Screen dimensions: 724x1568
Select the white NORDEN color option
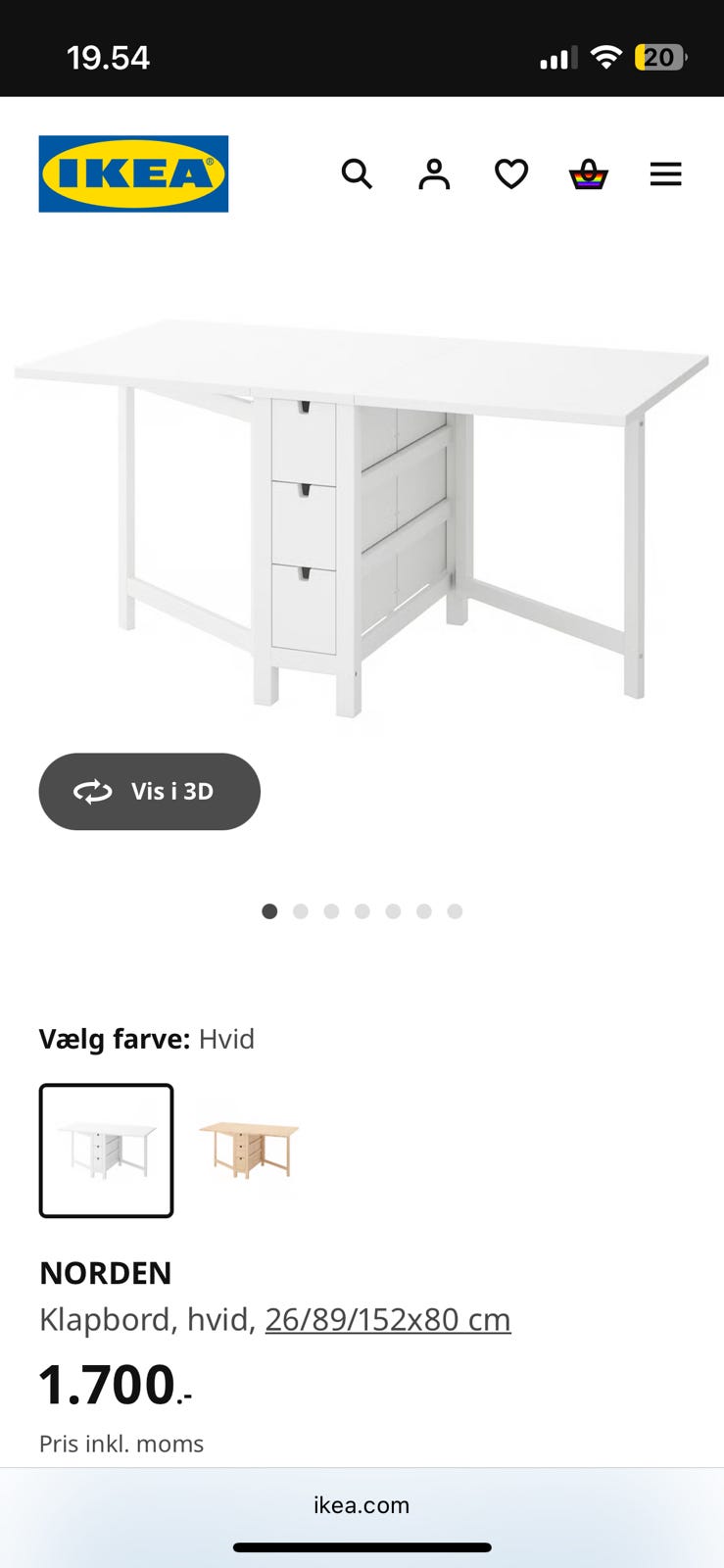coord(106,1151)
